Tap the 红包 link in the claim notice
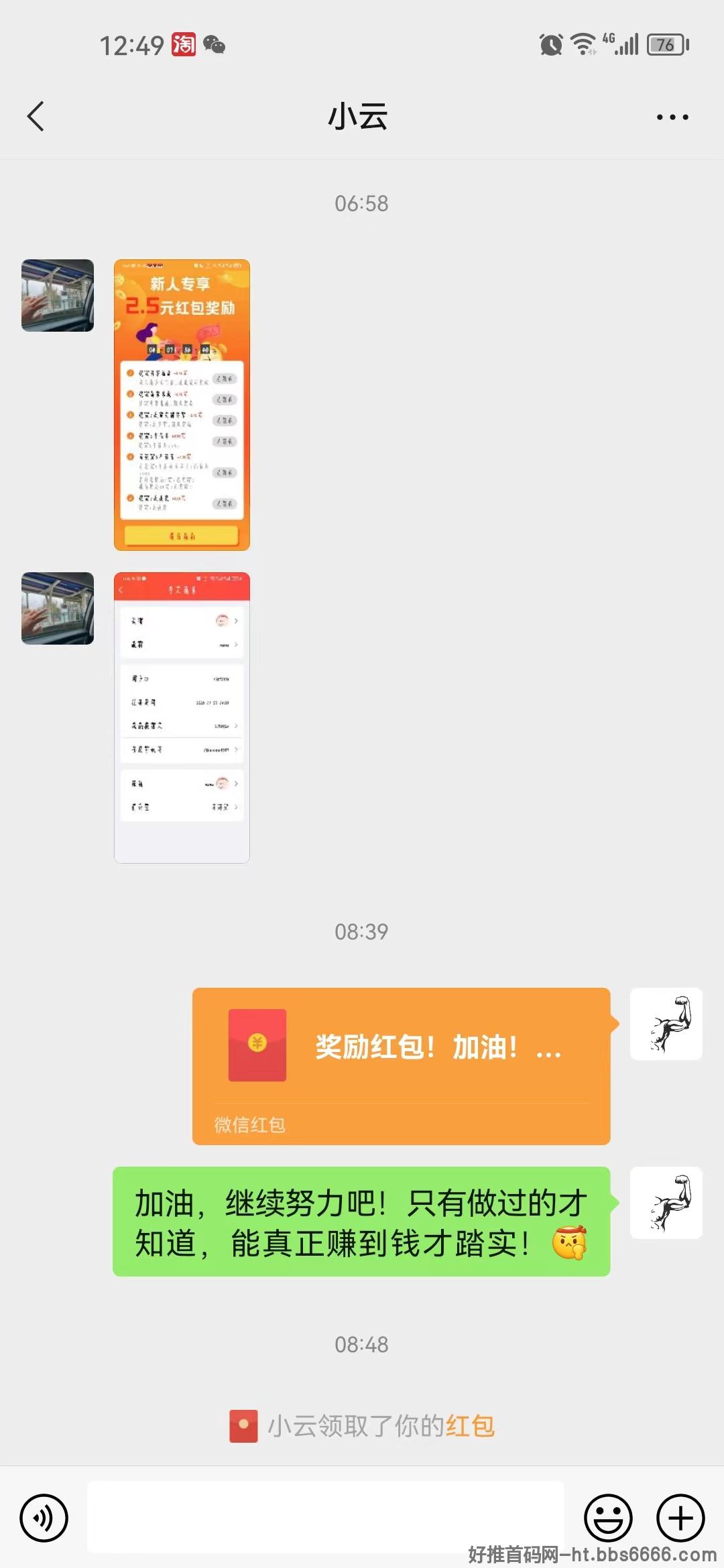724x1568 pixels. 471,1426
